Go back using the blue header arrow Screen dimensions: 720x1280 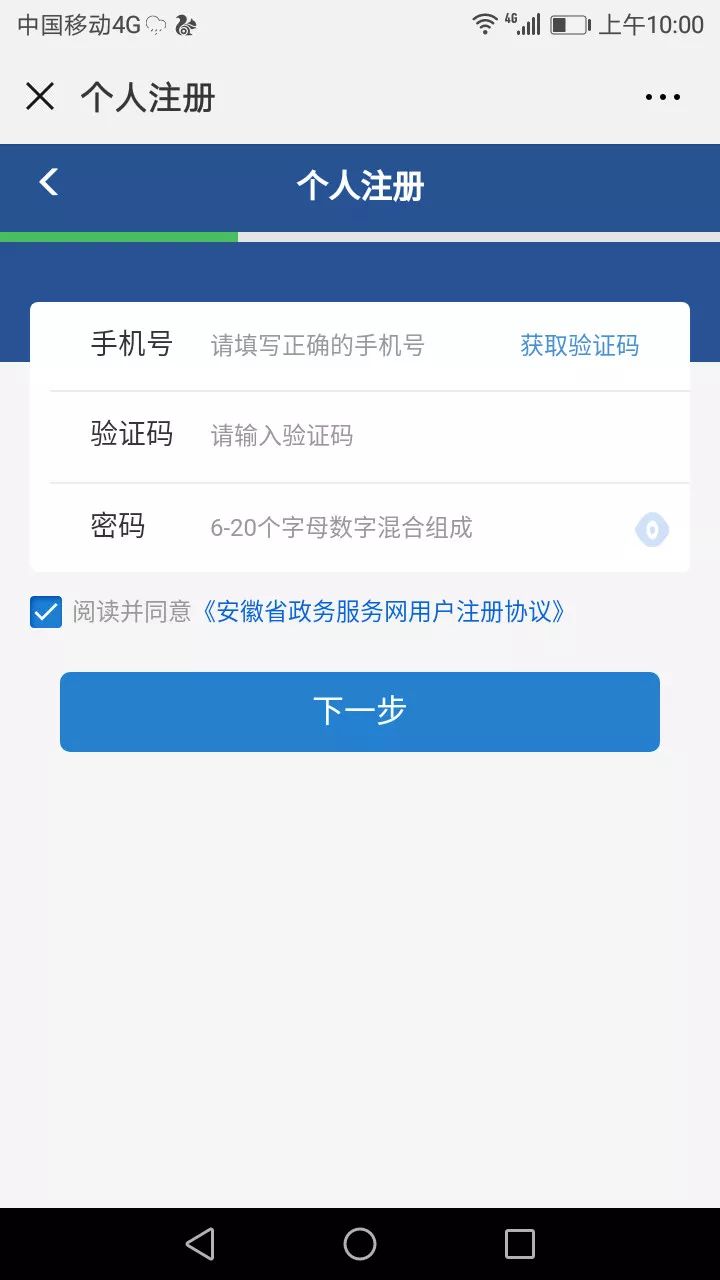click(48, 182)
